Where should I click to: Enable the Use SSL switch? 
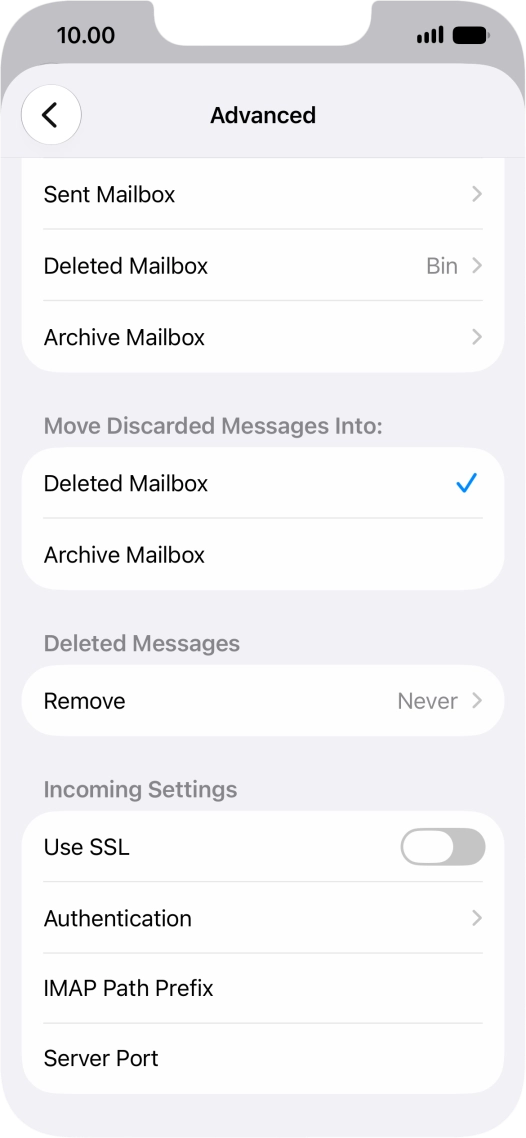[x=443, y=847]
